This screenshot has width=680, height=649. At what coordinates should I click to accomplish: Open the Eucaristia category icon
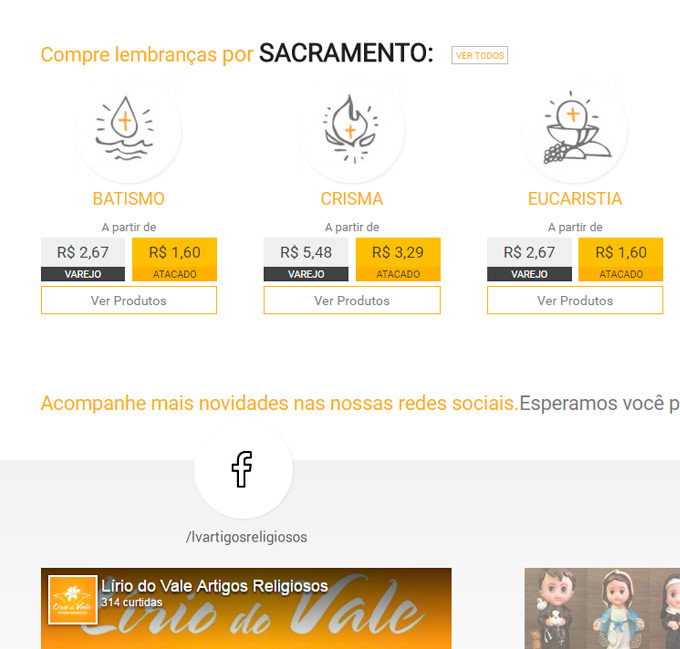coord(574,130)
